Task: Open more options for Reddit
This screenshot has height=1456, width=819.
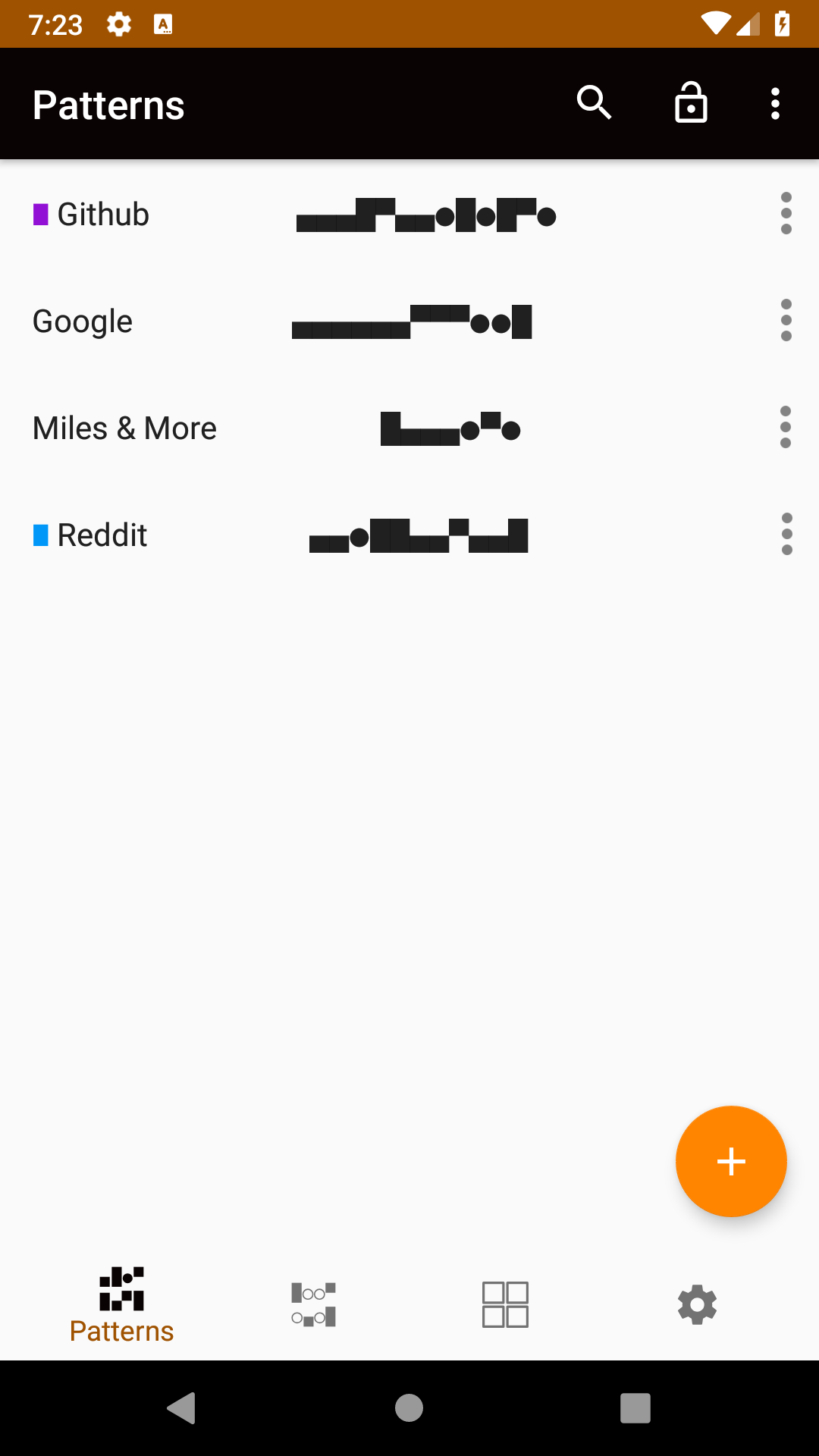Action: (x=786, y=535)
